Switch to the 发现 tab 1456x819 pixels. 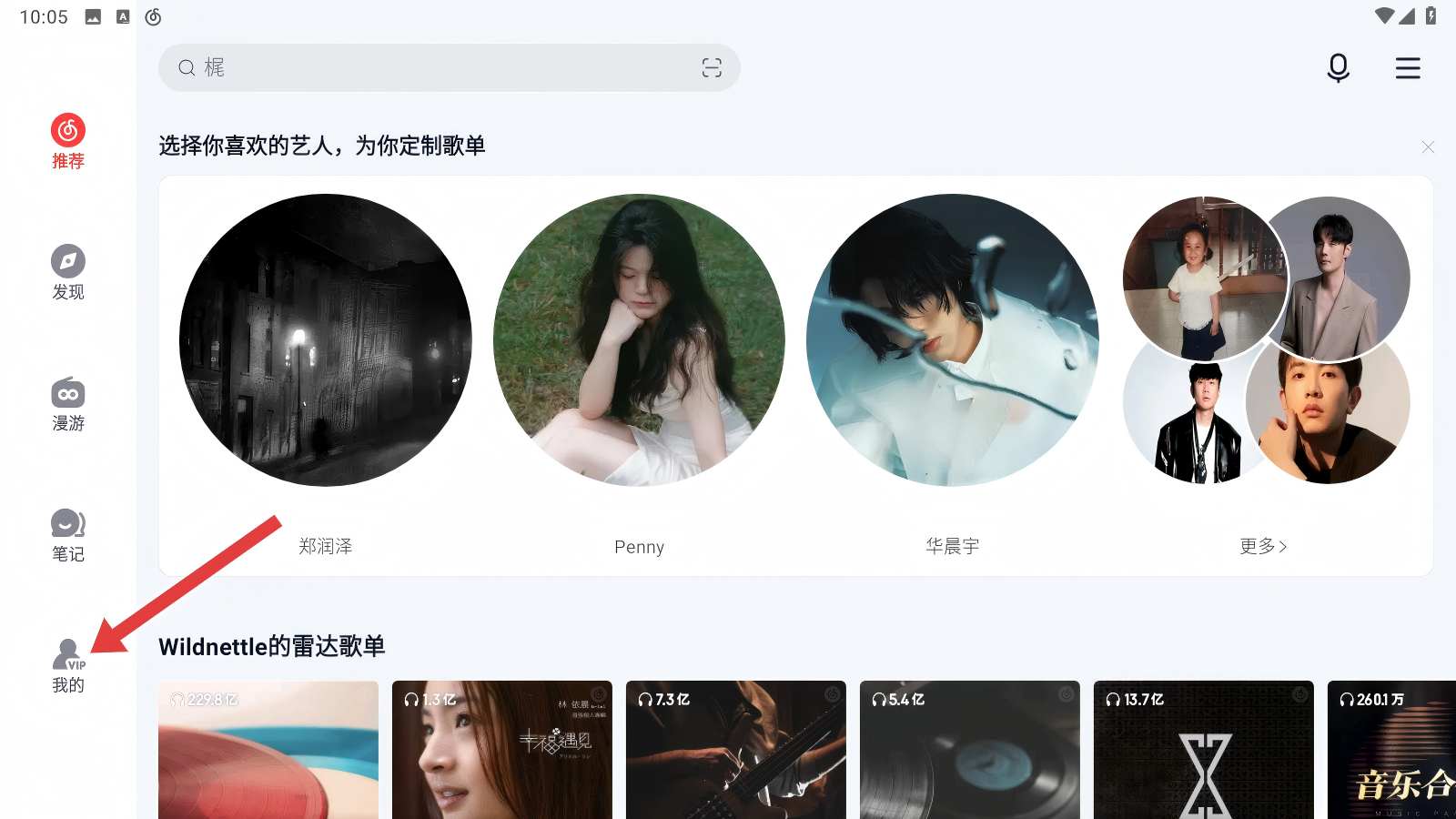click(68, 273)
